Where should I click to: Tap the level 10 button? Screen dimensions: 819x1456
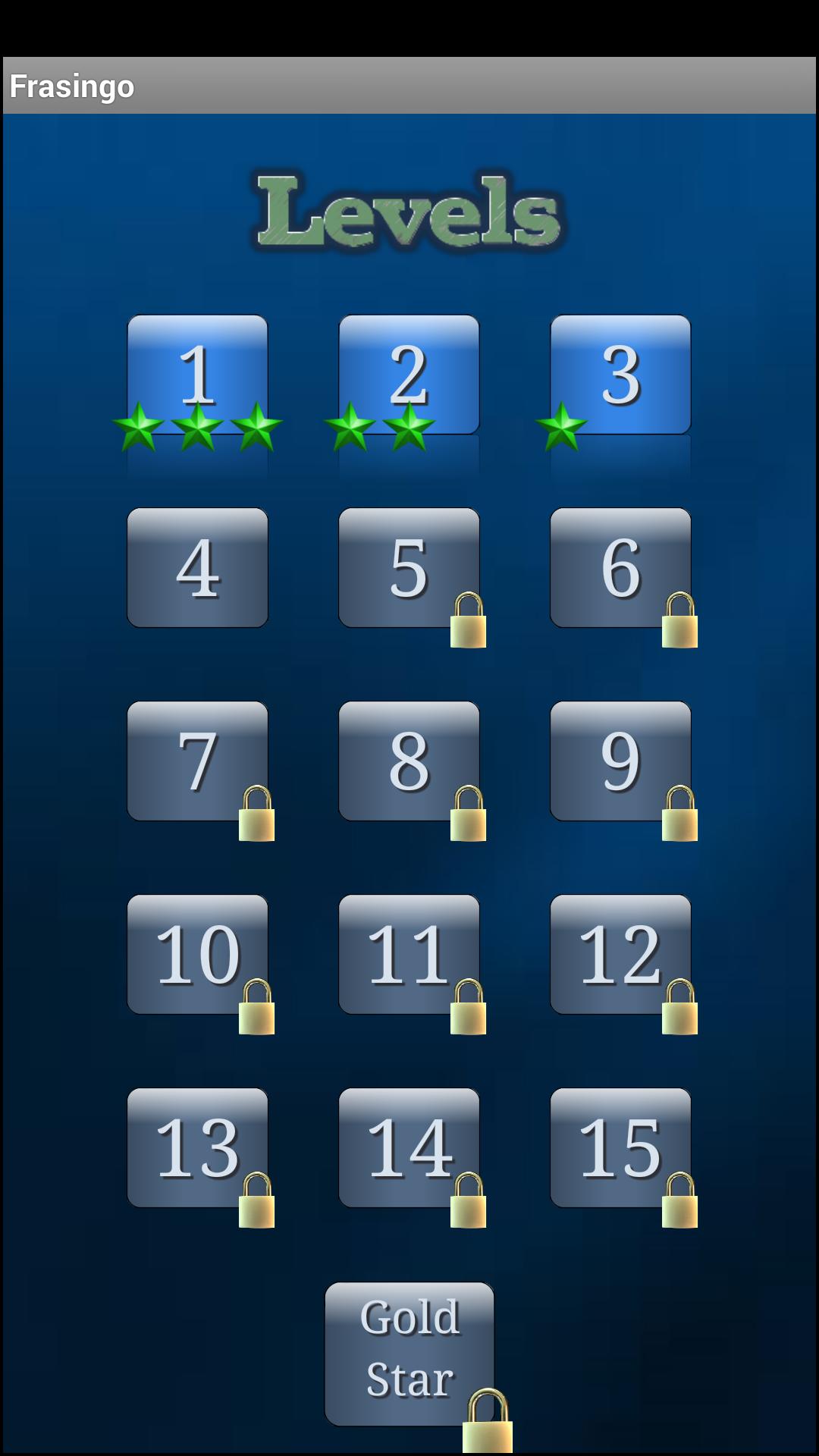(197, 954)
